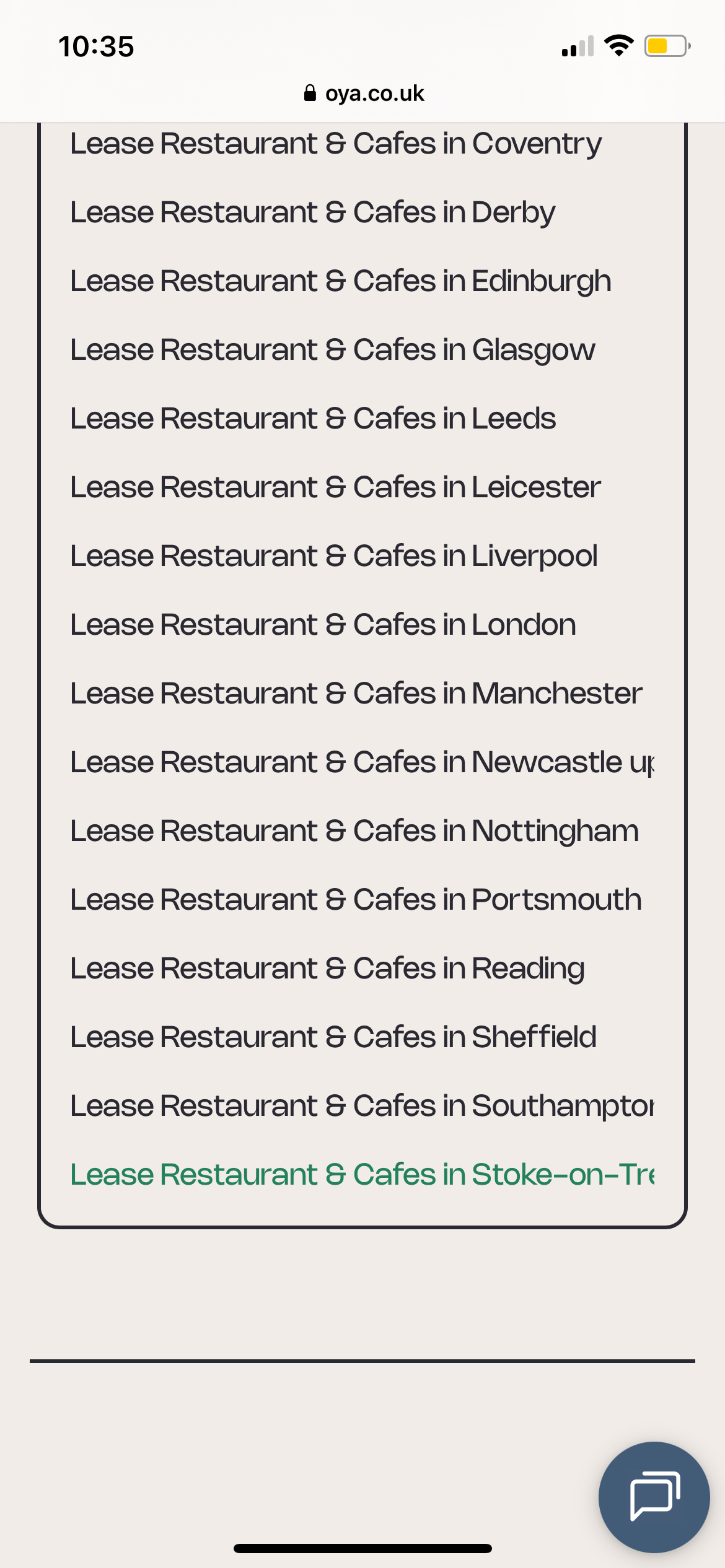Select the Edinburgh restaurant lease link
The image size is (725, 1568).
coord(340,281)
